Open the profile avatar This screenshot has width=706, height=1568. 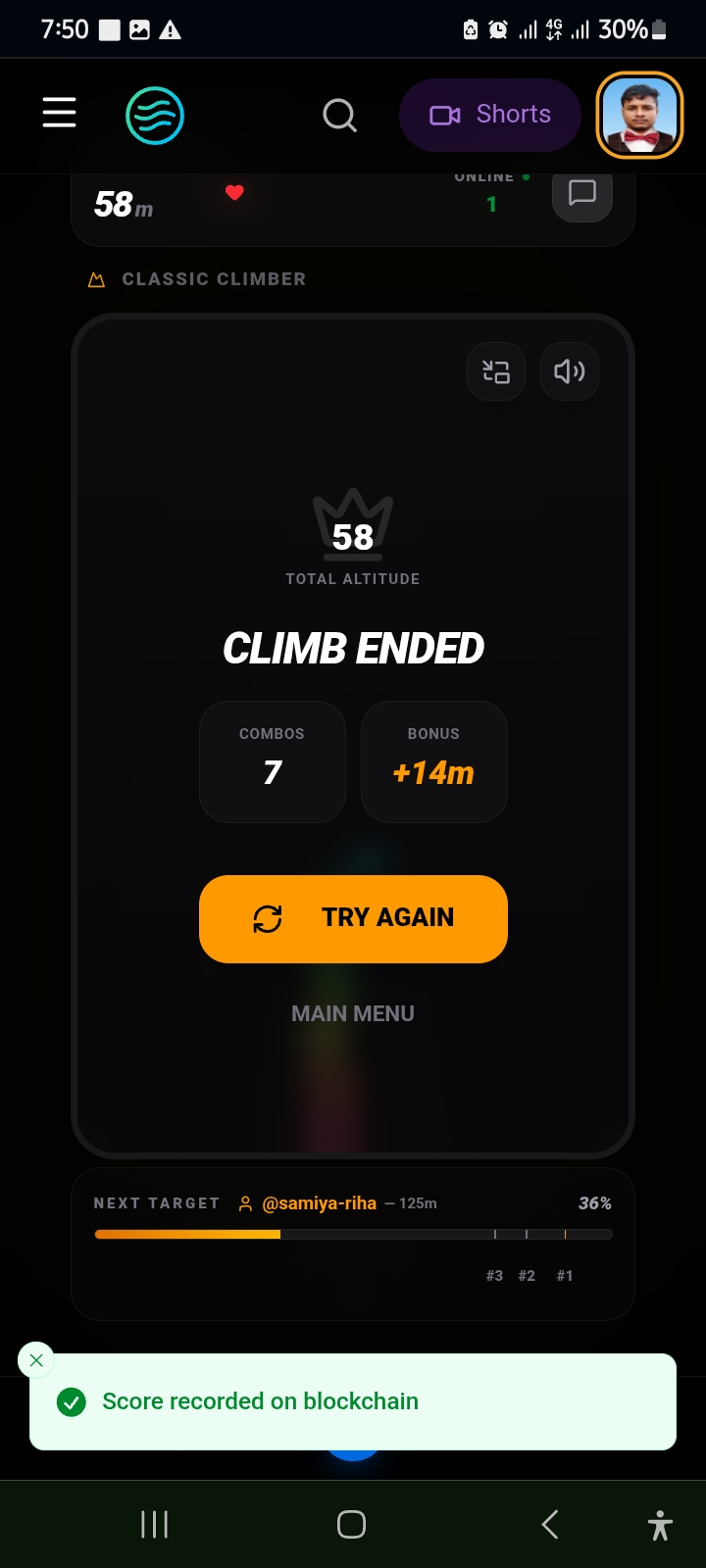tap(639, 116)
